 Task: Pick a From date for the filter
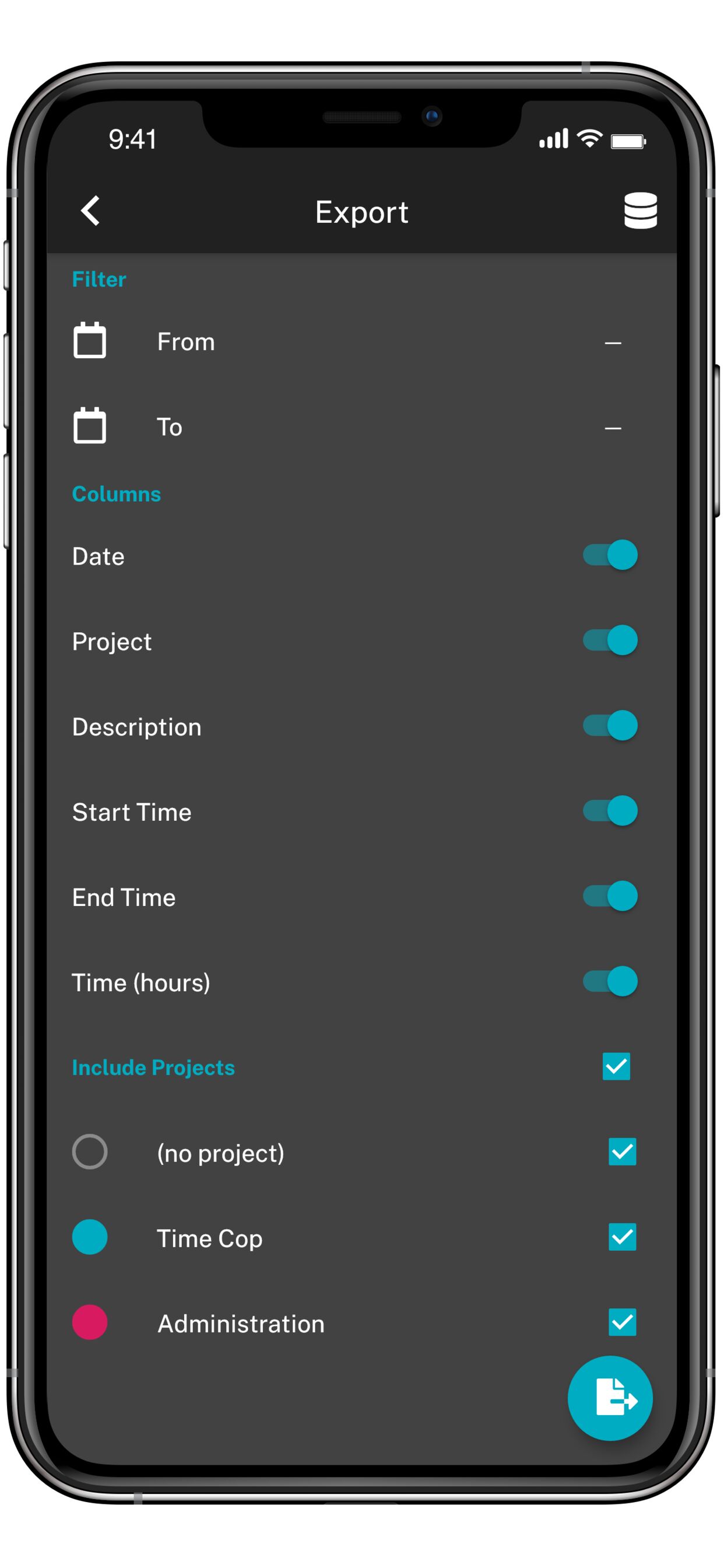pyautogui.click(x=361, y=342)
